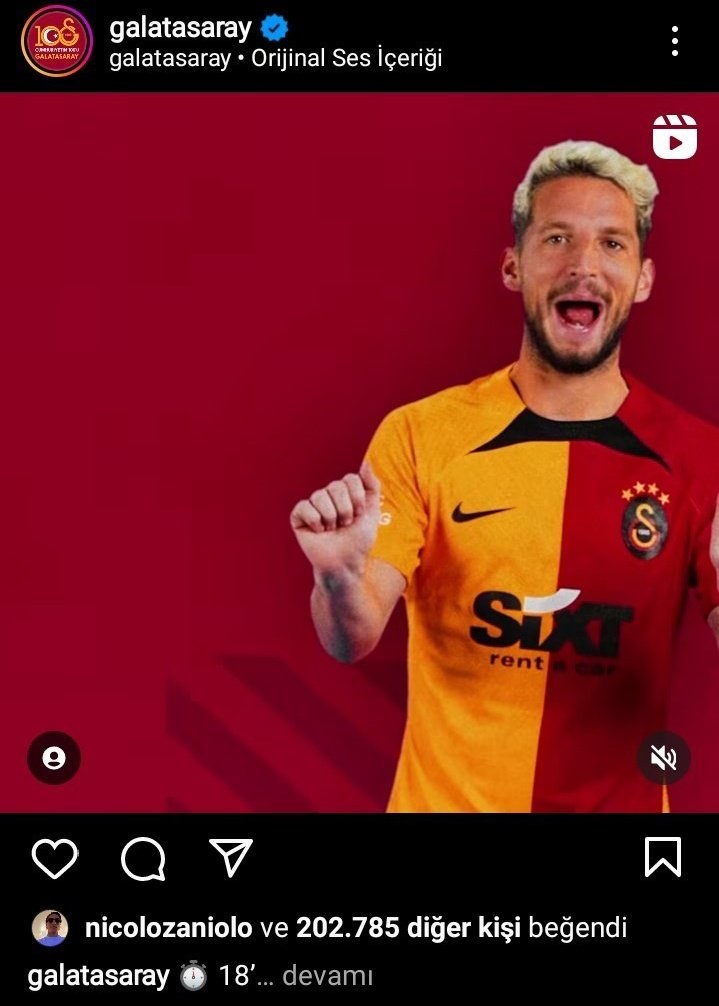719x1006 pixels.
Task: Share this post via paper plane
Action: pyautogui.click(x=230, y=858)
